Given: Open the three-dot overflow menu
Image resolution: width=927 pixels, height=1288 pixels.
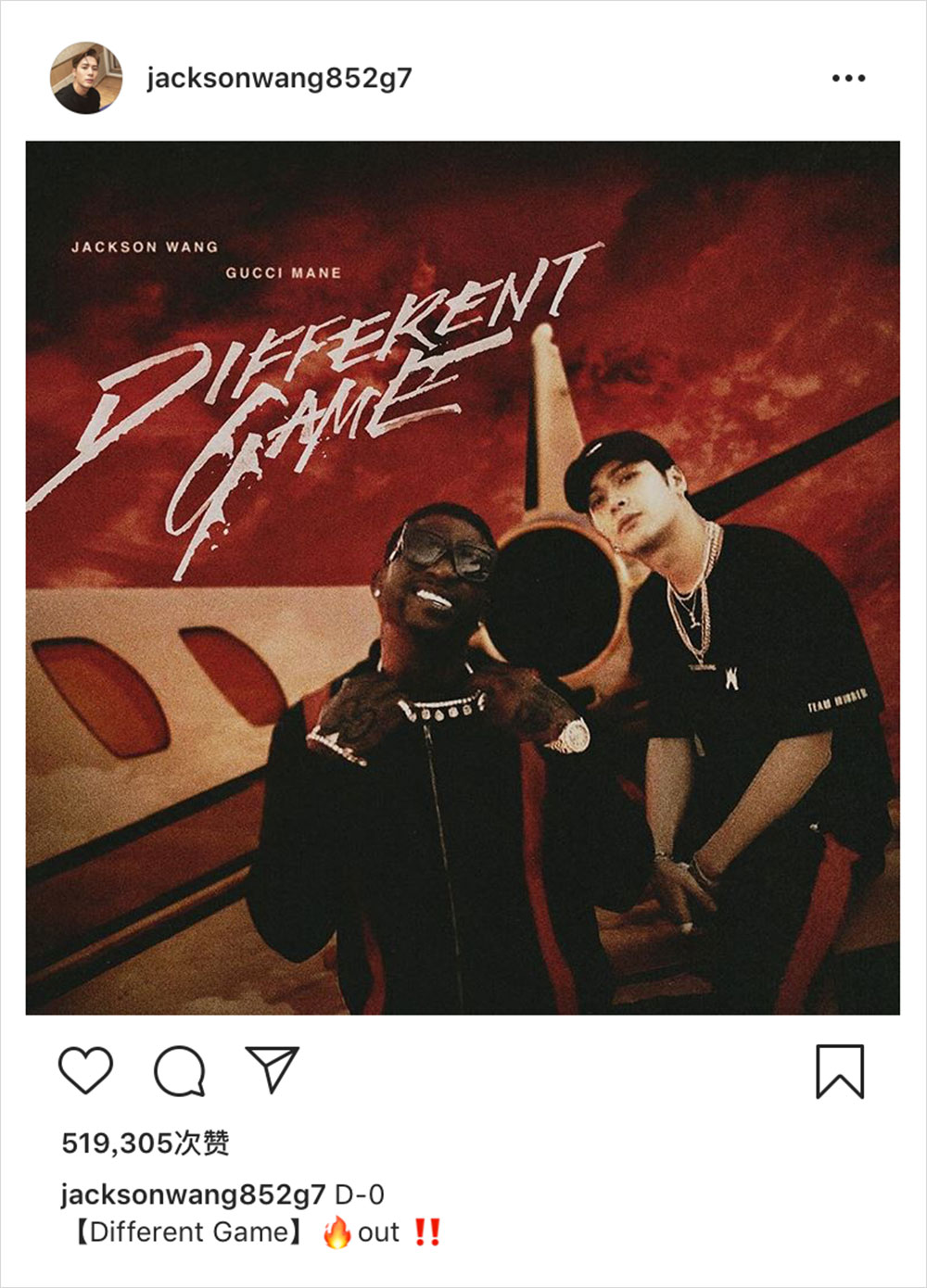Looking at the screenshot, I should (x=848, y=79).
